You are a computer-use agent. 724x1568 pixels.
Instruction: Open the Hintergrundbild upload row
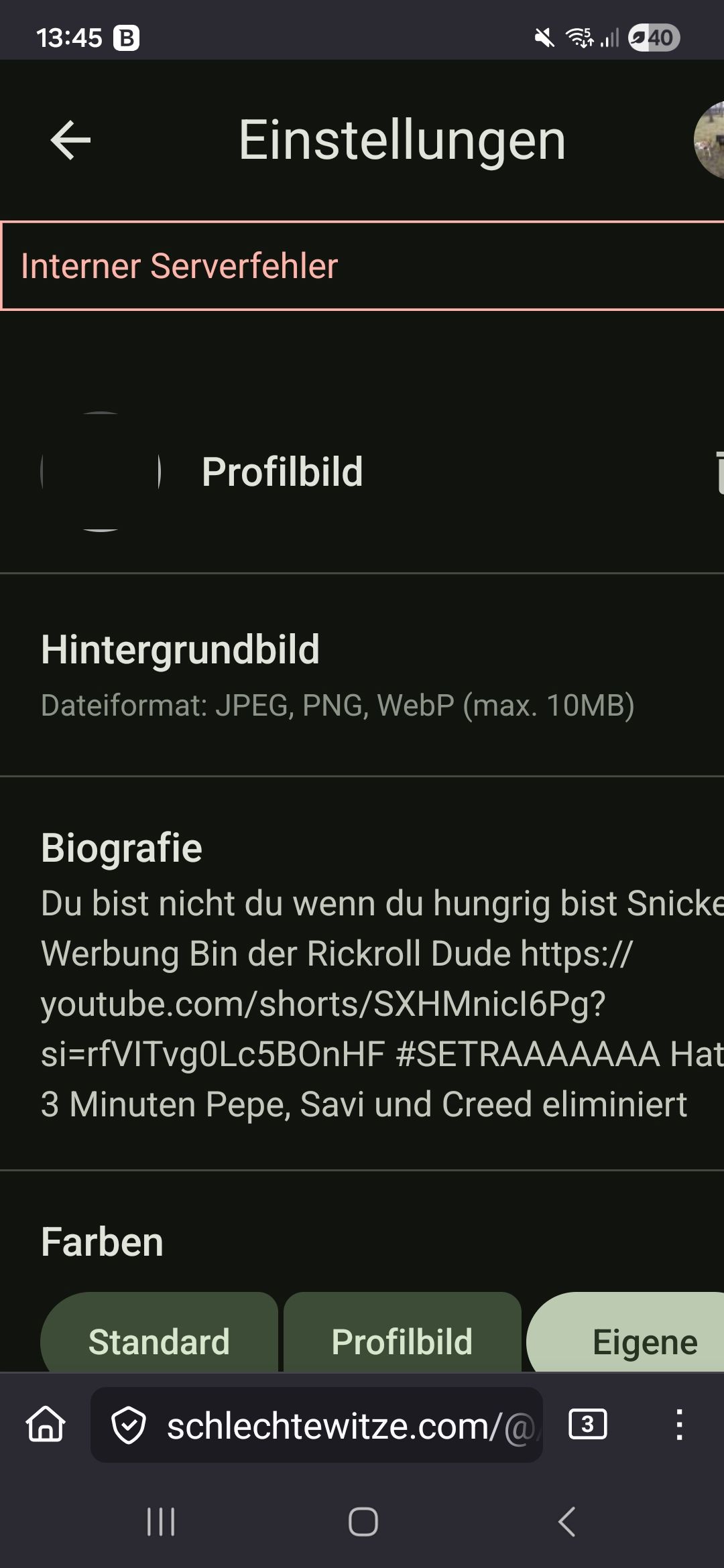(362, 674)
